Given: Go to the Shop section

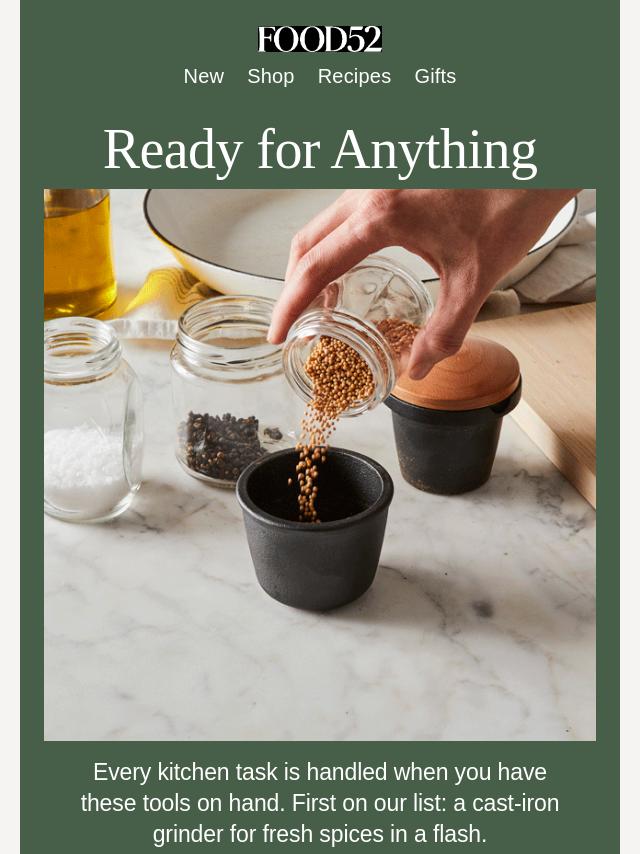Looking at the screenshot, I should click(270, 77).
